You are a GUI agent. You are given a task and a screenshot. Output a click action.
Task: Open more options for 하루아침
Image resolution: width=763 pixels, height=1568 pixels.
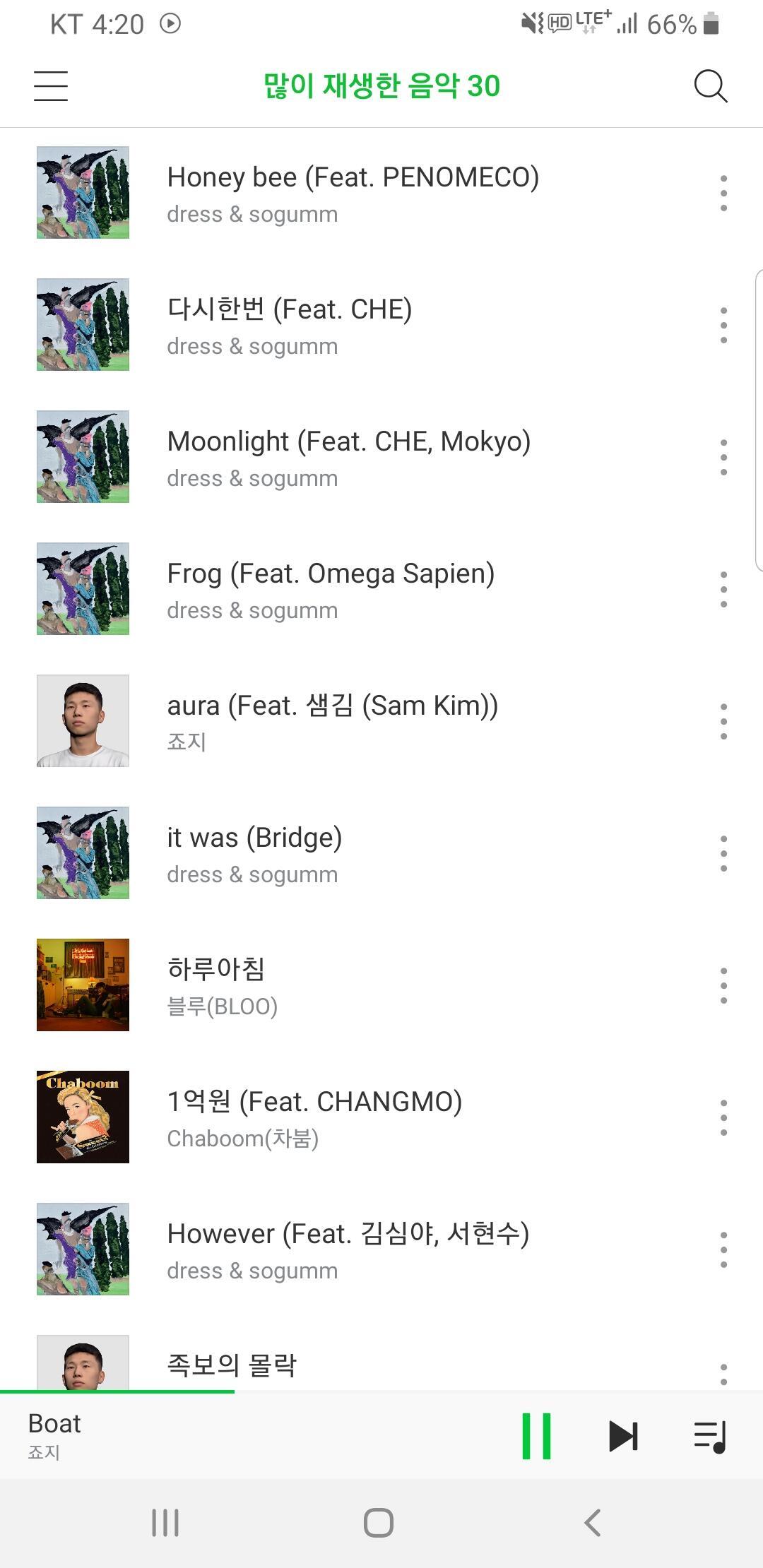(723, 985)
